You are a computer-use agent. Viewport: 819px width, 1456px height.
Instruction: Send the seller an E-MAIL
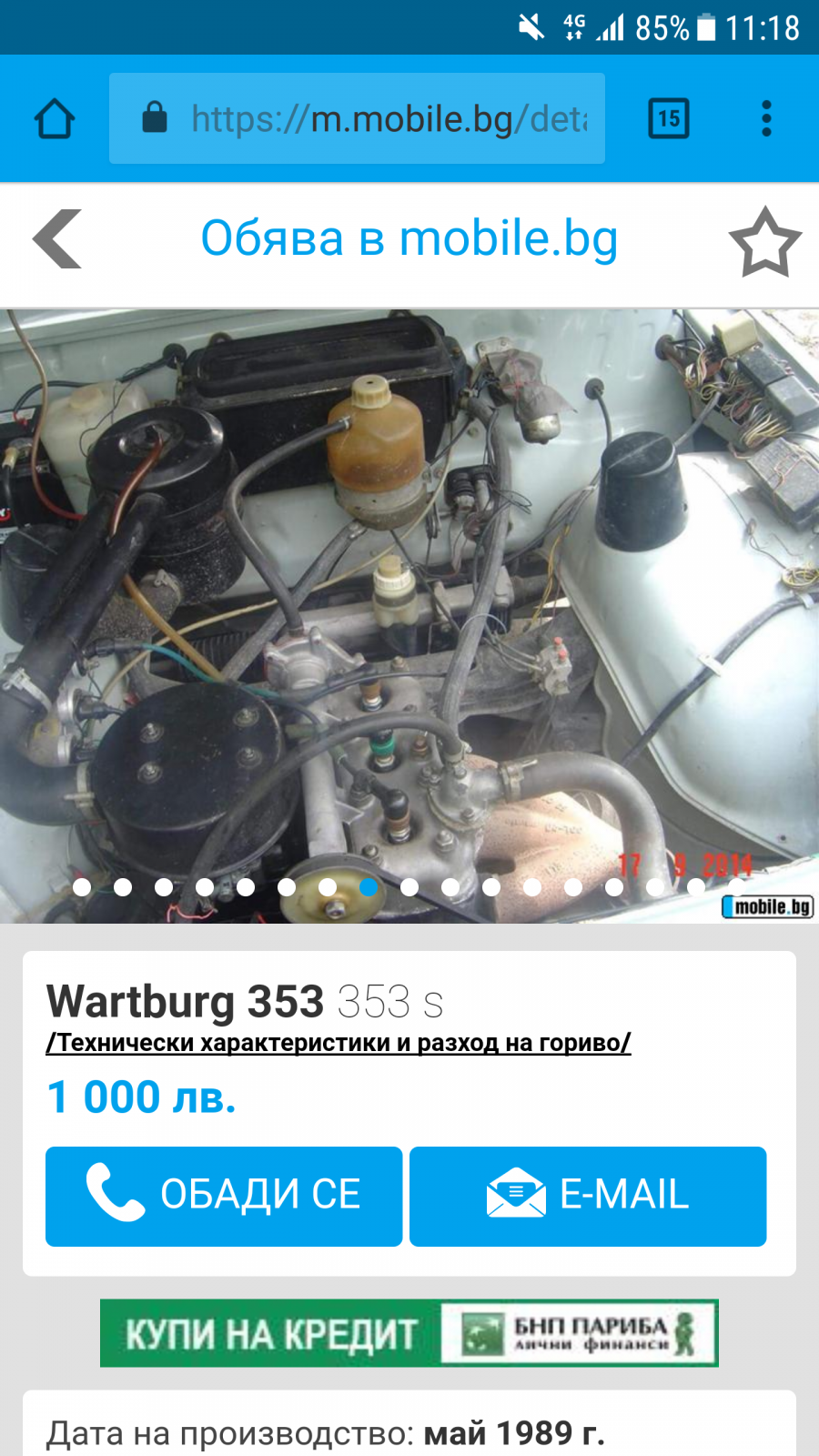click(x=588, y=1196)
